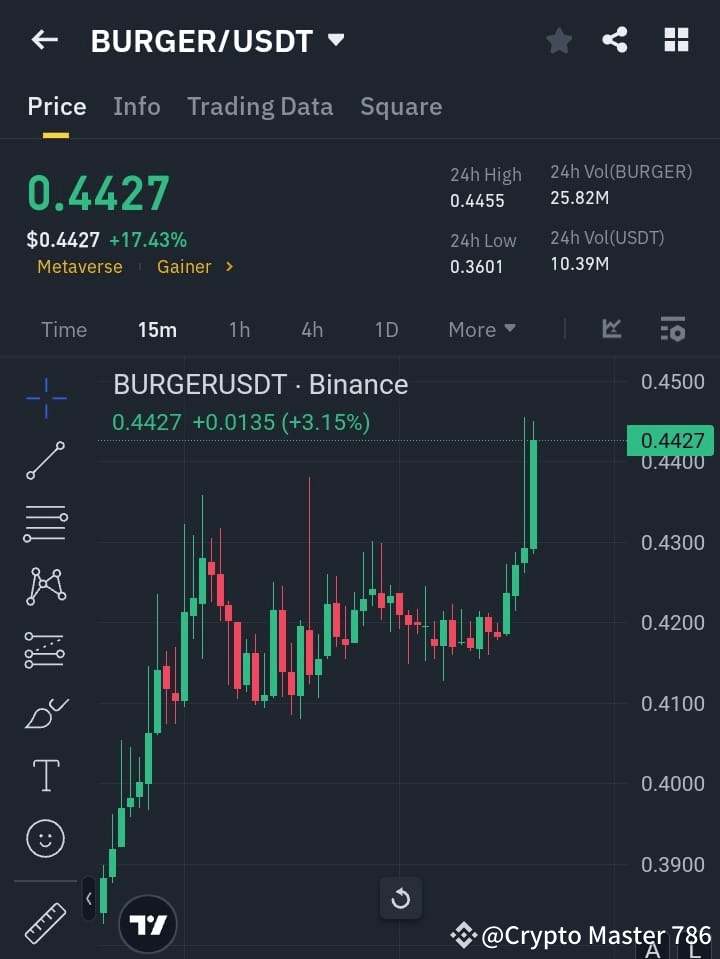Refresh the chart view

(x=400, y=899)
